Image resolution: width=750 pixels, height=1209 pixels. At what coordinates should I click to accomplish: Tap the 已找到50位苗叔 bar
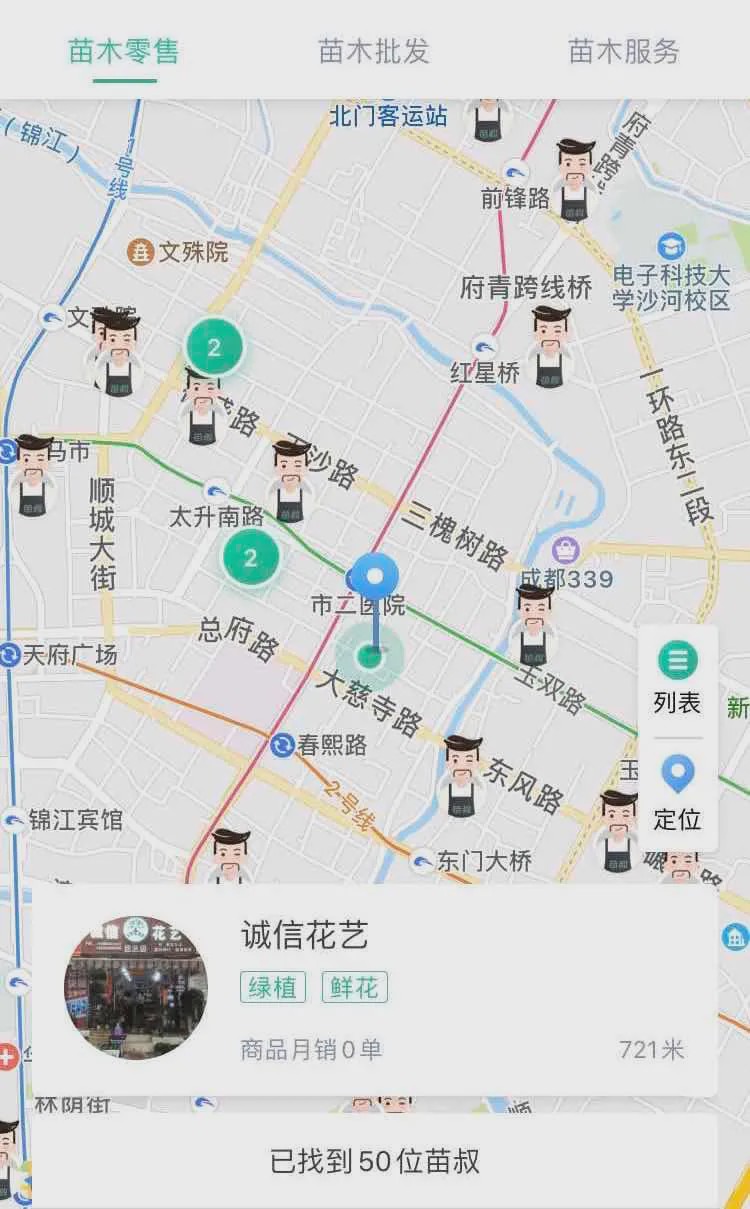pos(375,1163)
